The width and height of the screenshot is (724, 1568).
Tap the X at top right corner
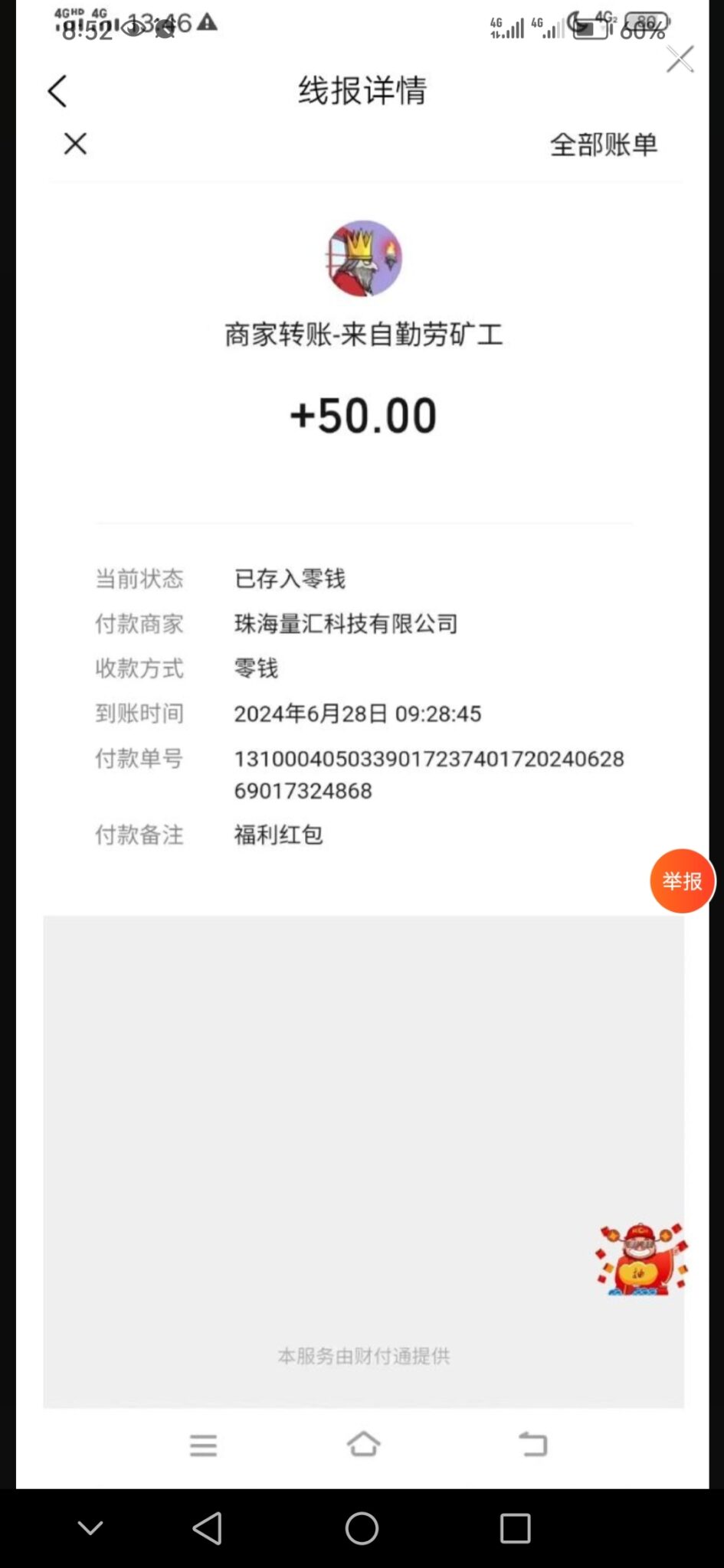click(679, 58)
